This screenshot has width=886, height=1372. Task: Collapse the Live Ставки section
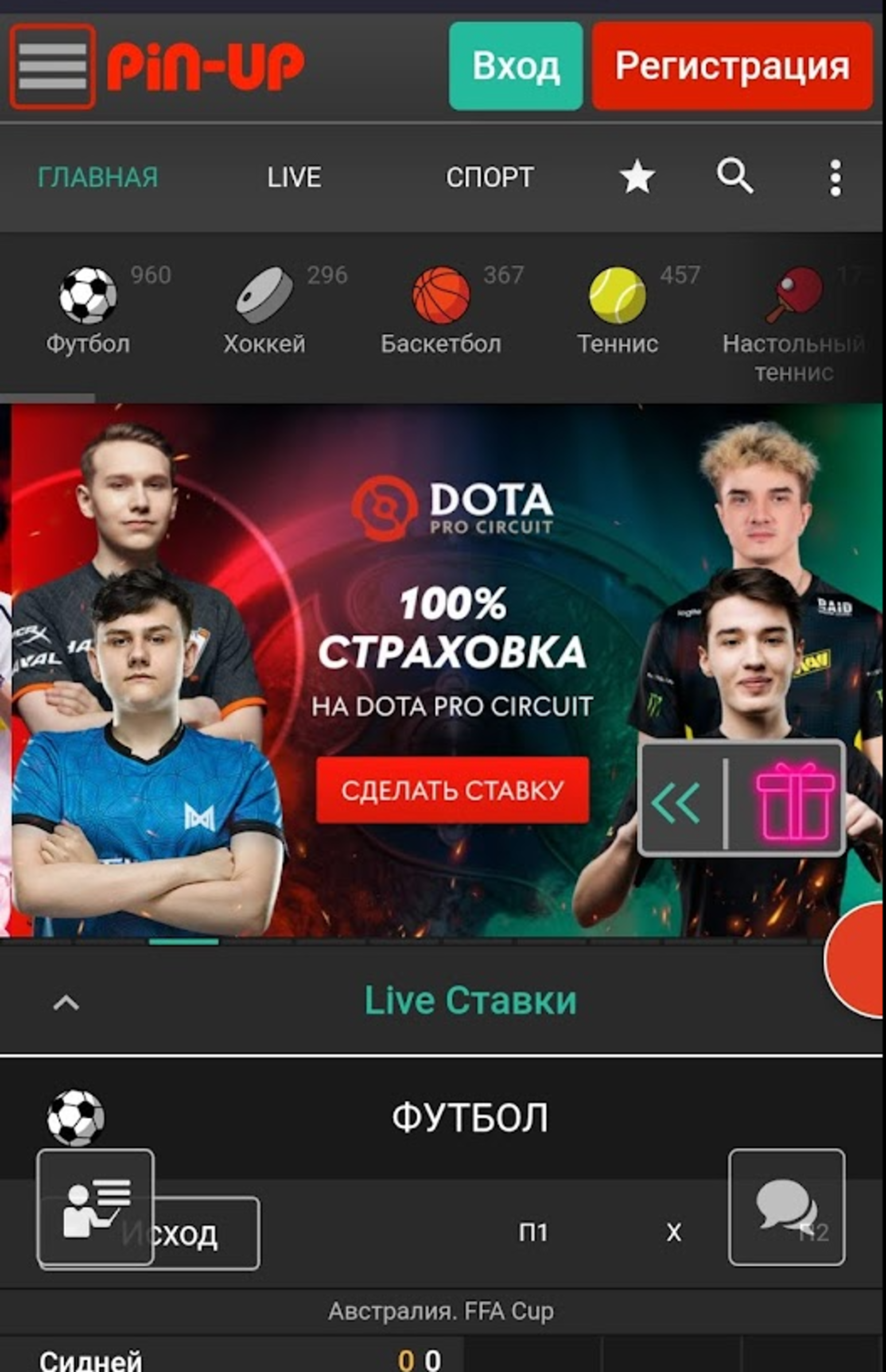(x=66, y=1003)
